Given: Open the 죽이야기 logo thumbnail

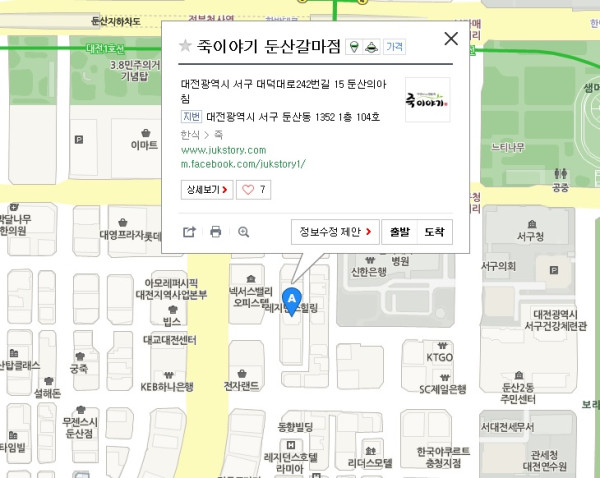Looking at the screenshot, I should (x=427, y=100).
